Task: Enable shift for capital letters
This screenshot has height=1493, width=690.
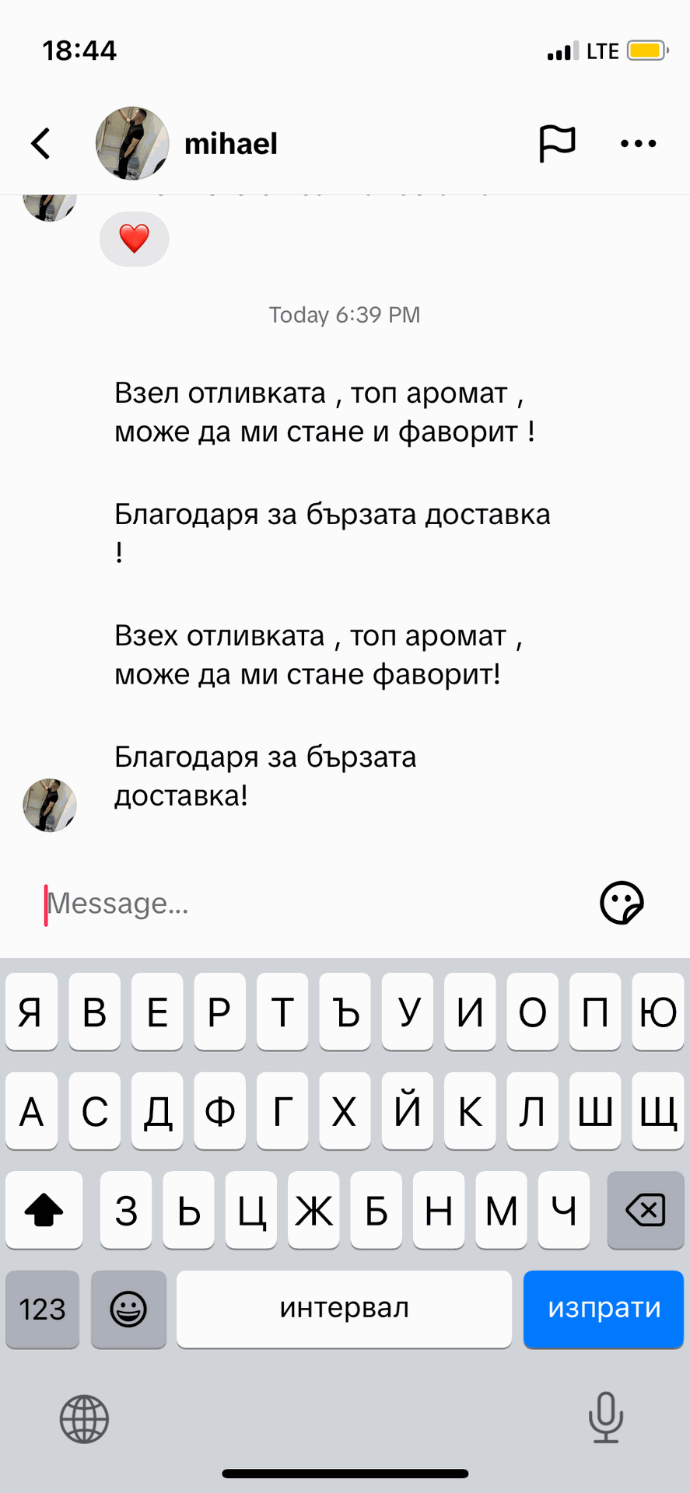Action: coord(43,1211)
